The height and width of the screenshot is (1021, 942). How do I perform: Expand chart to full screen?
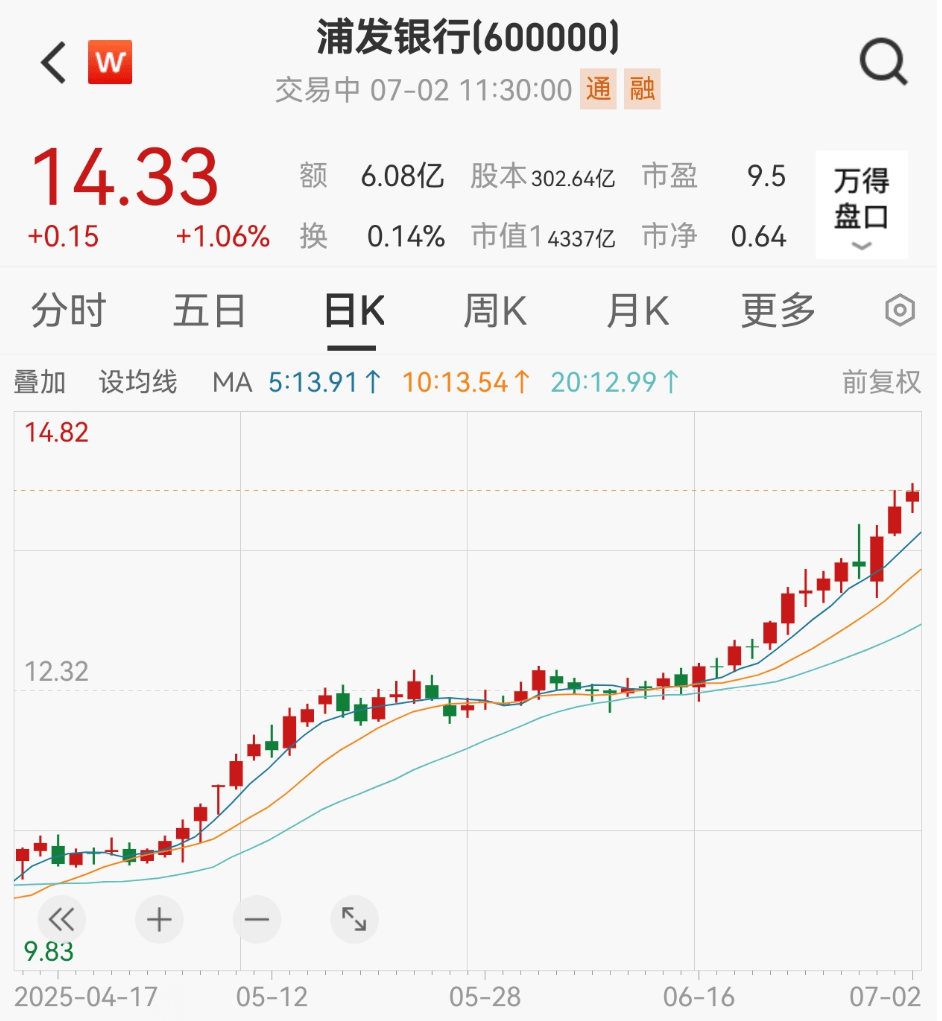[x=354, y=919]
